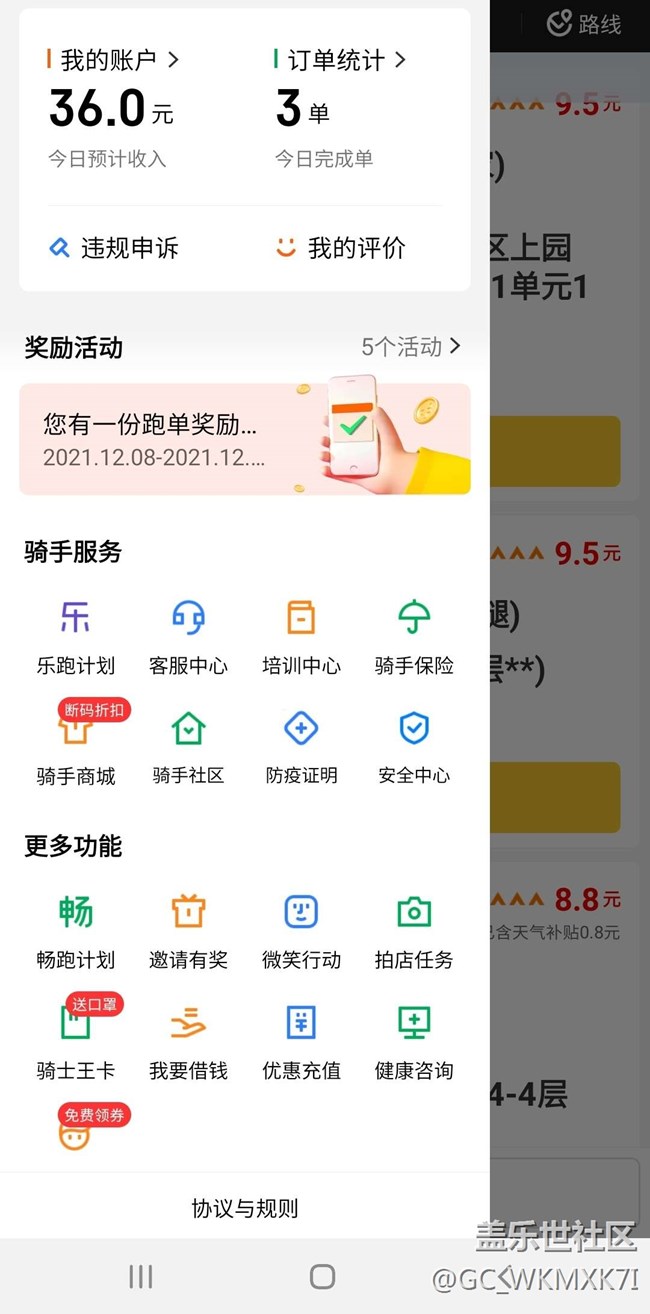Screen dimensions: 650x1314
Task: Check 我的评价 reviews
Action: point(342,248)
